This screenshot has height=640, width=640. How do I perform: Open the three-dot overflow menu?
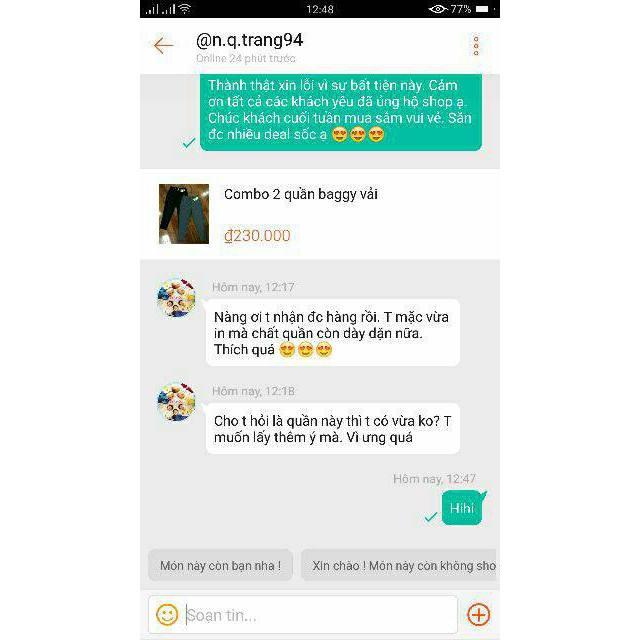476,46
